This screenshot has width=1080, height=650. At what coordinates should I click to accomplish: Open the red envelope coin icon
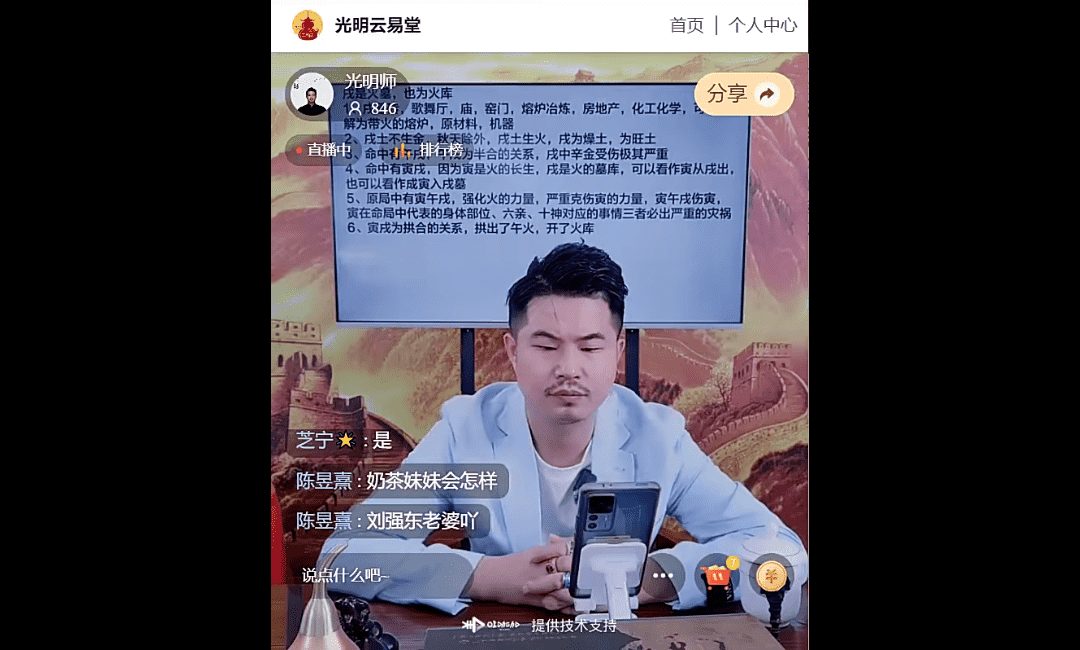[771, 575]
